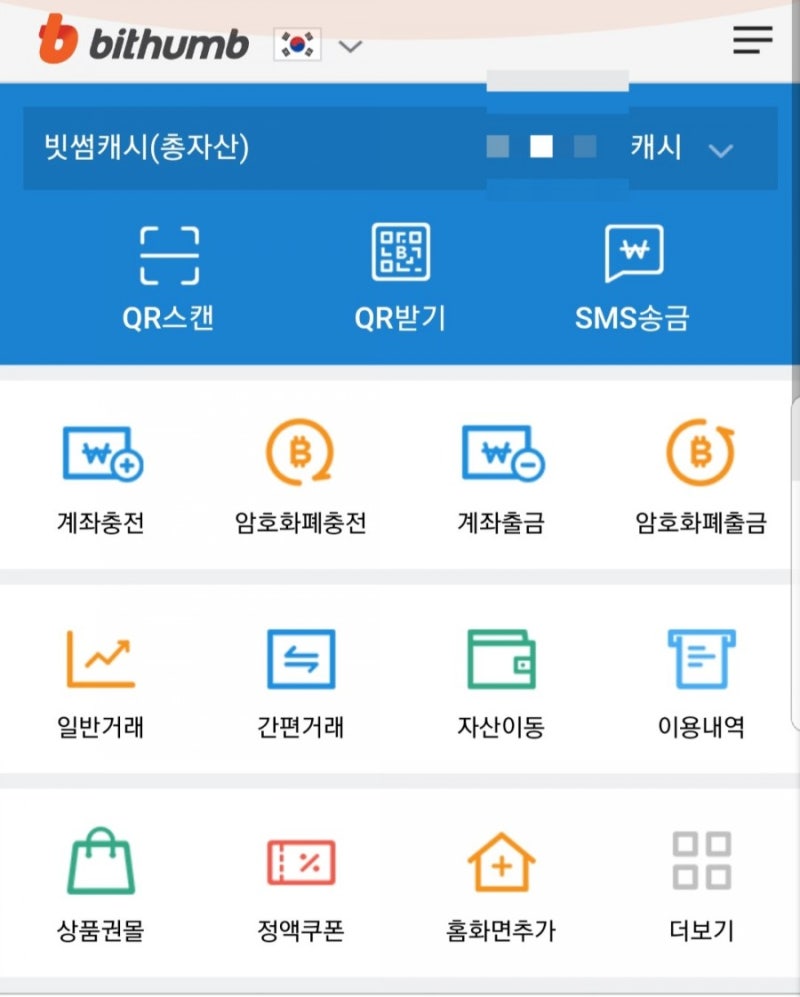Screen dimensions: 800x997
Task: Select 암호화폐출금 crypto withdrawal
Action: [700, 475]
